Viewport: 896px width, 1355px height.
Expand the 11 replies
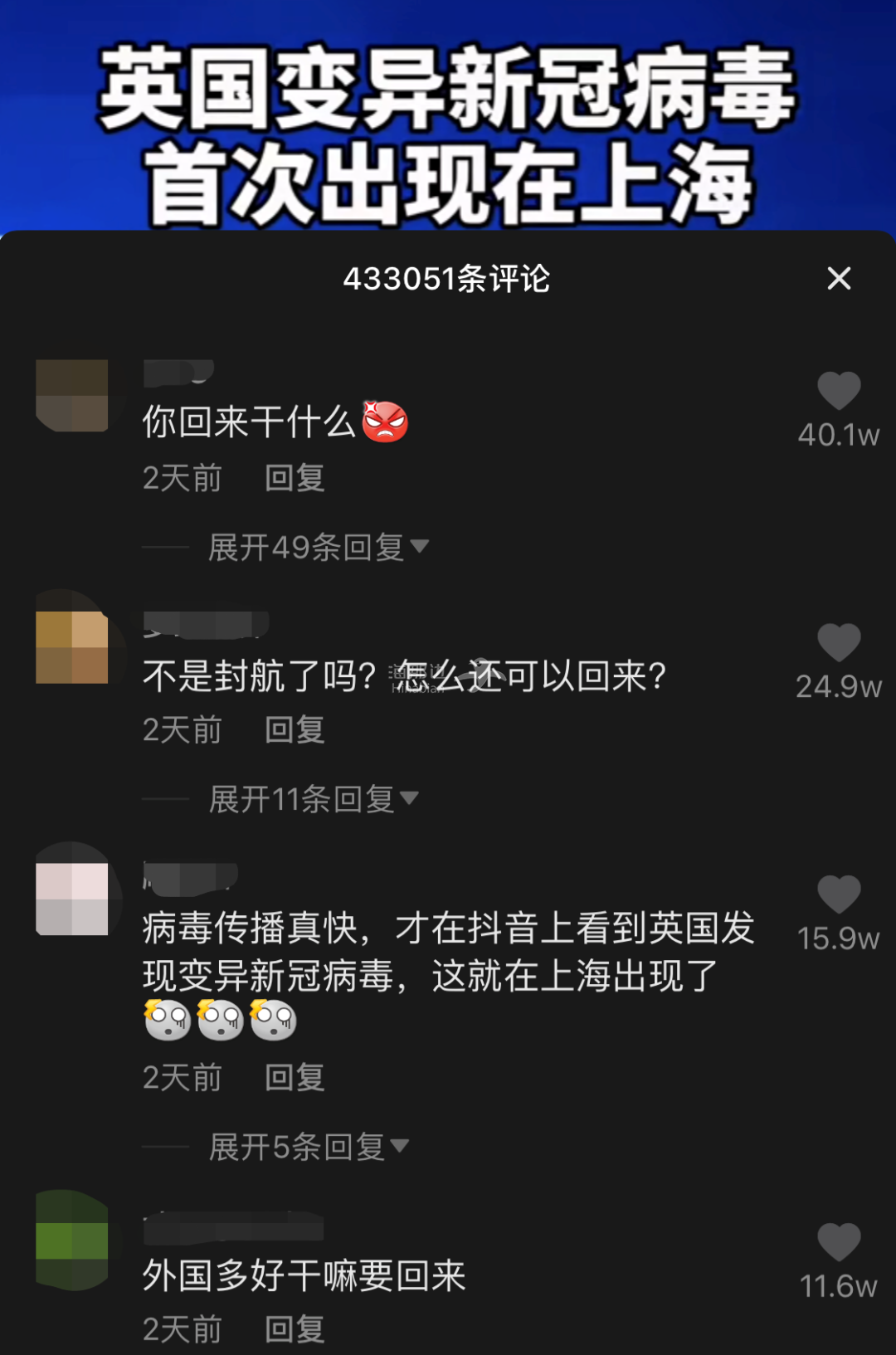tap(313, 799)
